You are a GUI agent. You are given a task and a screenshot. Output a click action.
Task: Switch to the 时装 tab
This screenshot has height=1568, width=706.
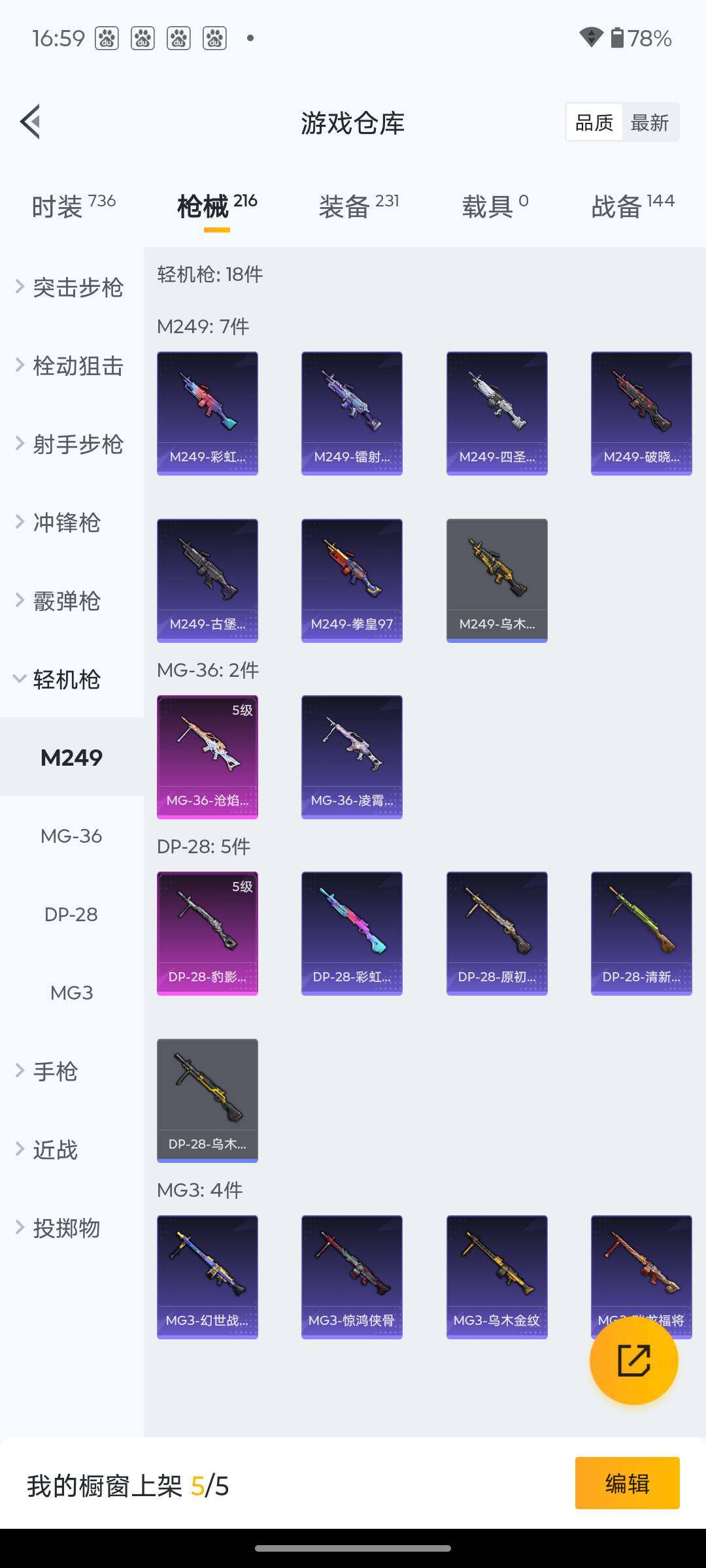(73, 206)
